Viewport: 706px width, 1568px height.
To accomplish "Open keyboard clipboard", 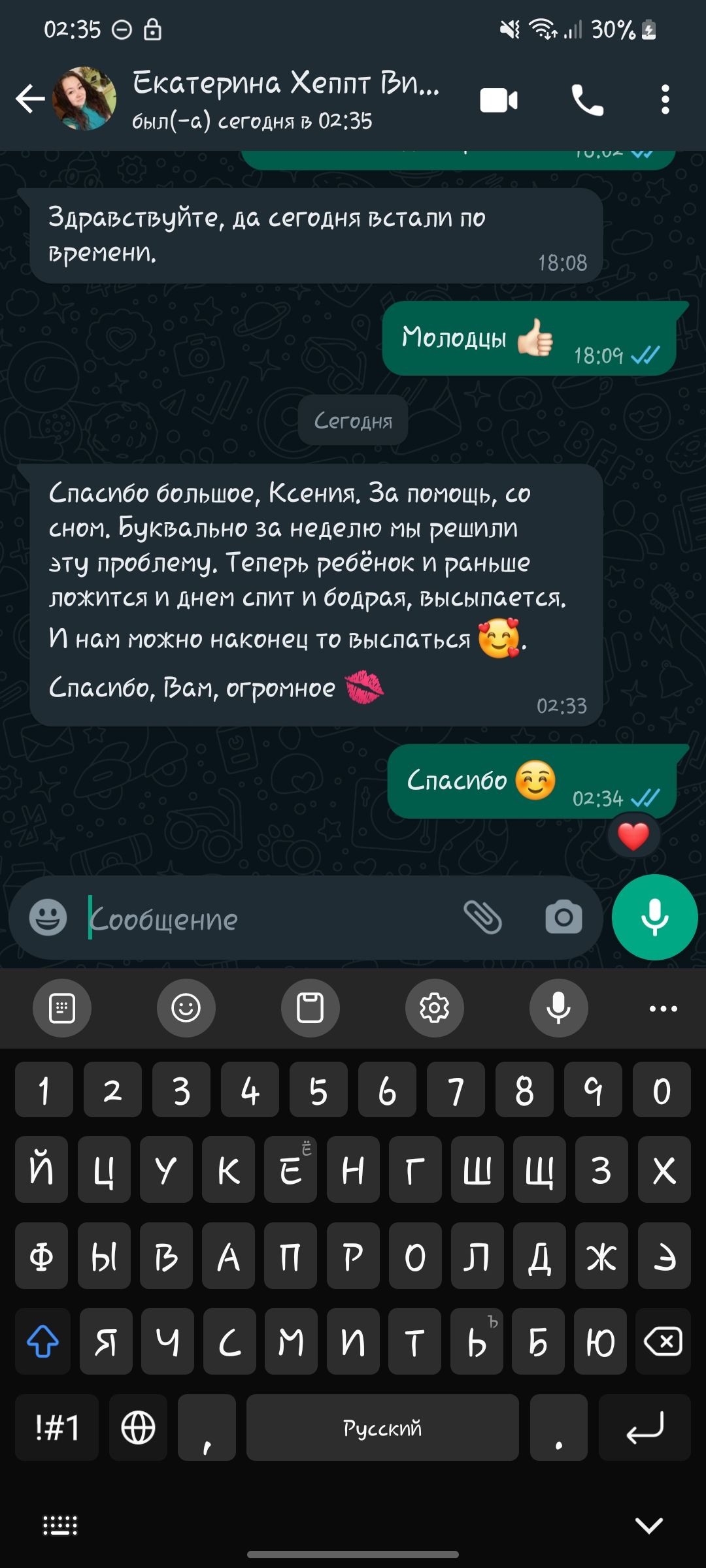I will pos(310,1008).
